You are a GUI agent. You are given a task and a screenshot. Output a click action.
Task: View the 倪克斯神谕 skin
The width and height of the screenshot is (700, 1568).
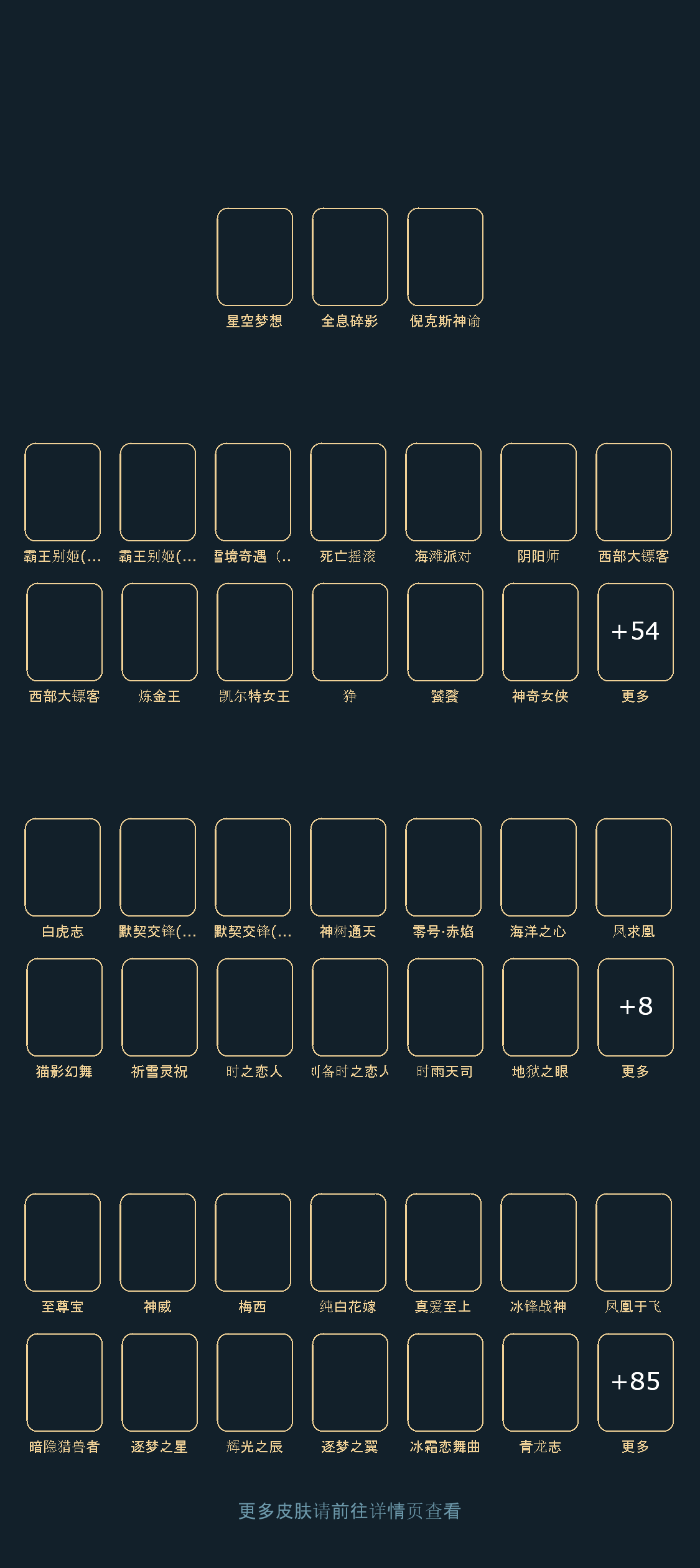(445, 257)
